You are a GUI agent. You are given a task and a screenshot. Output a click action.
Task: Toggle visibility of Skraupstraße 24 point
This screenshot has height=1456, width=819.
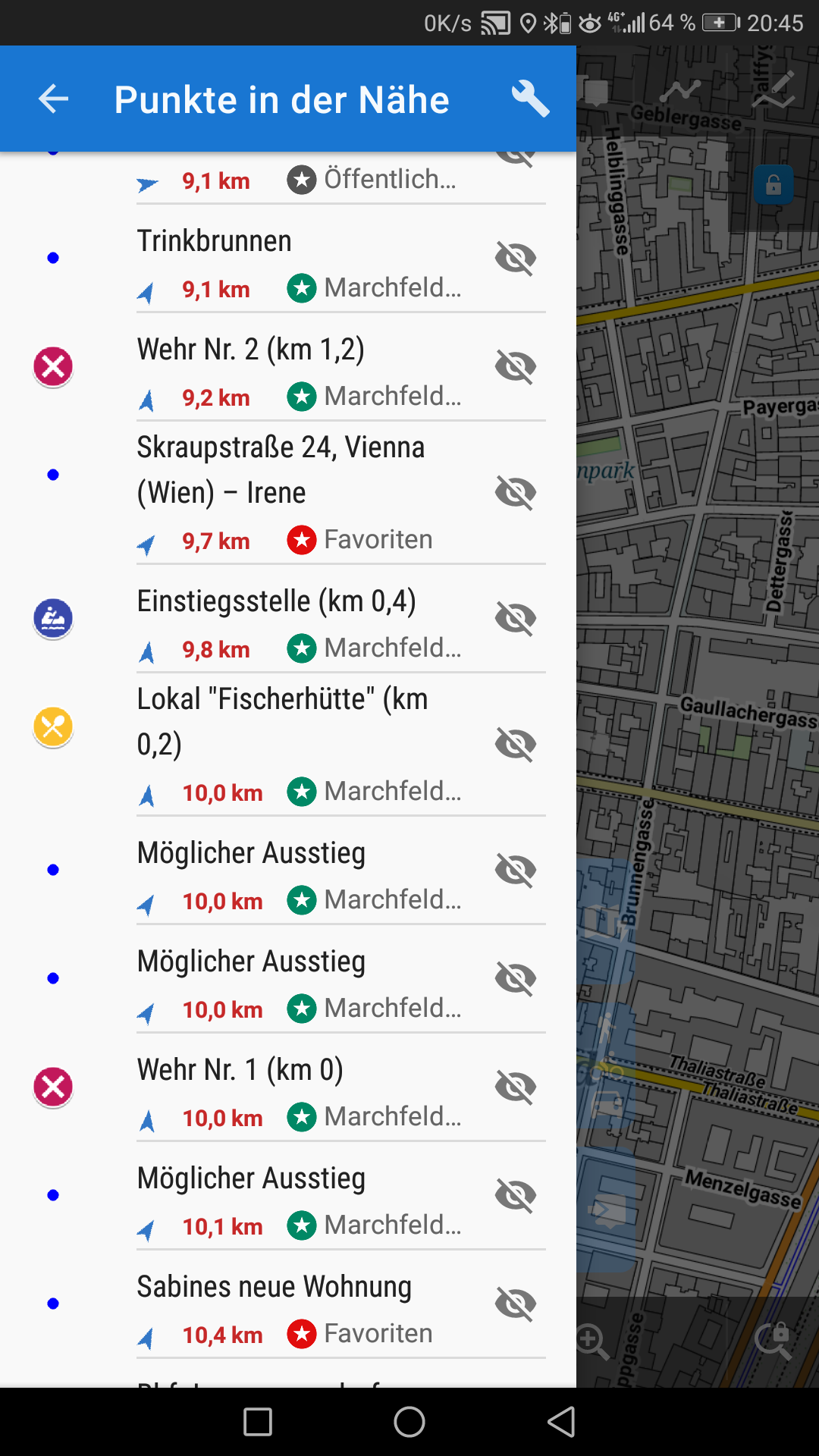pyautogui.click(x=516, y=492)
